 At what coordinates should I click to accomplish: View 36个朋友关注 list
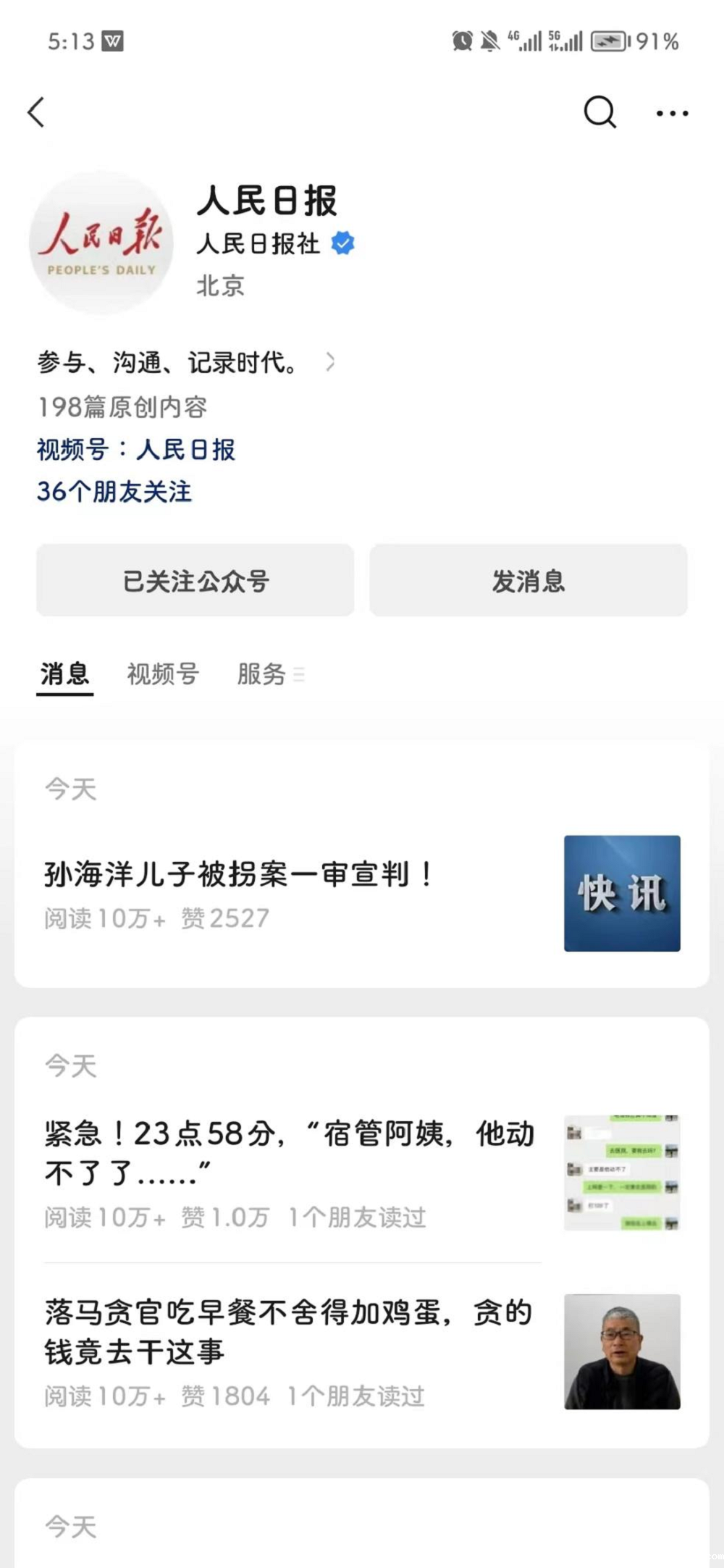(114, 492)
